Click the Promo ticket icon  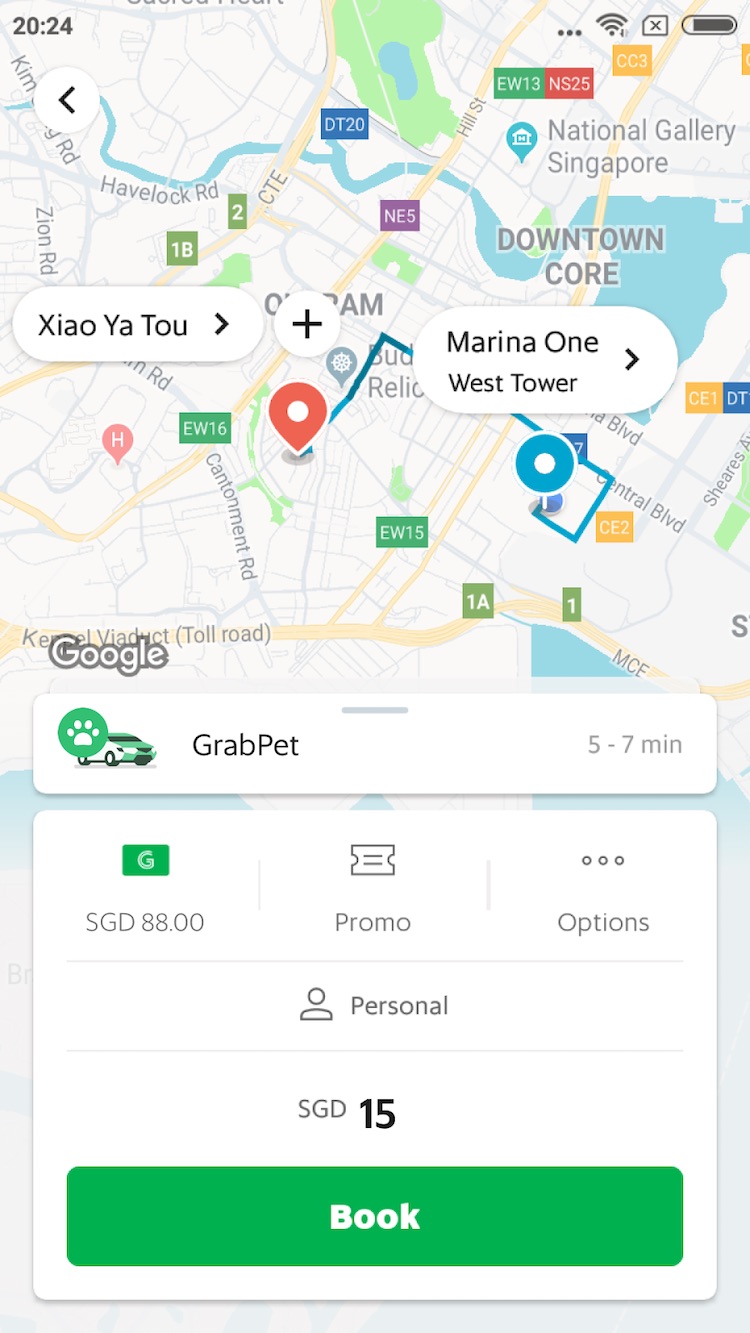point(373,860)
